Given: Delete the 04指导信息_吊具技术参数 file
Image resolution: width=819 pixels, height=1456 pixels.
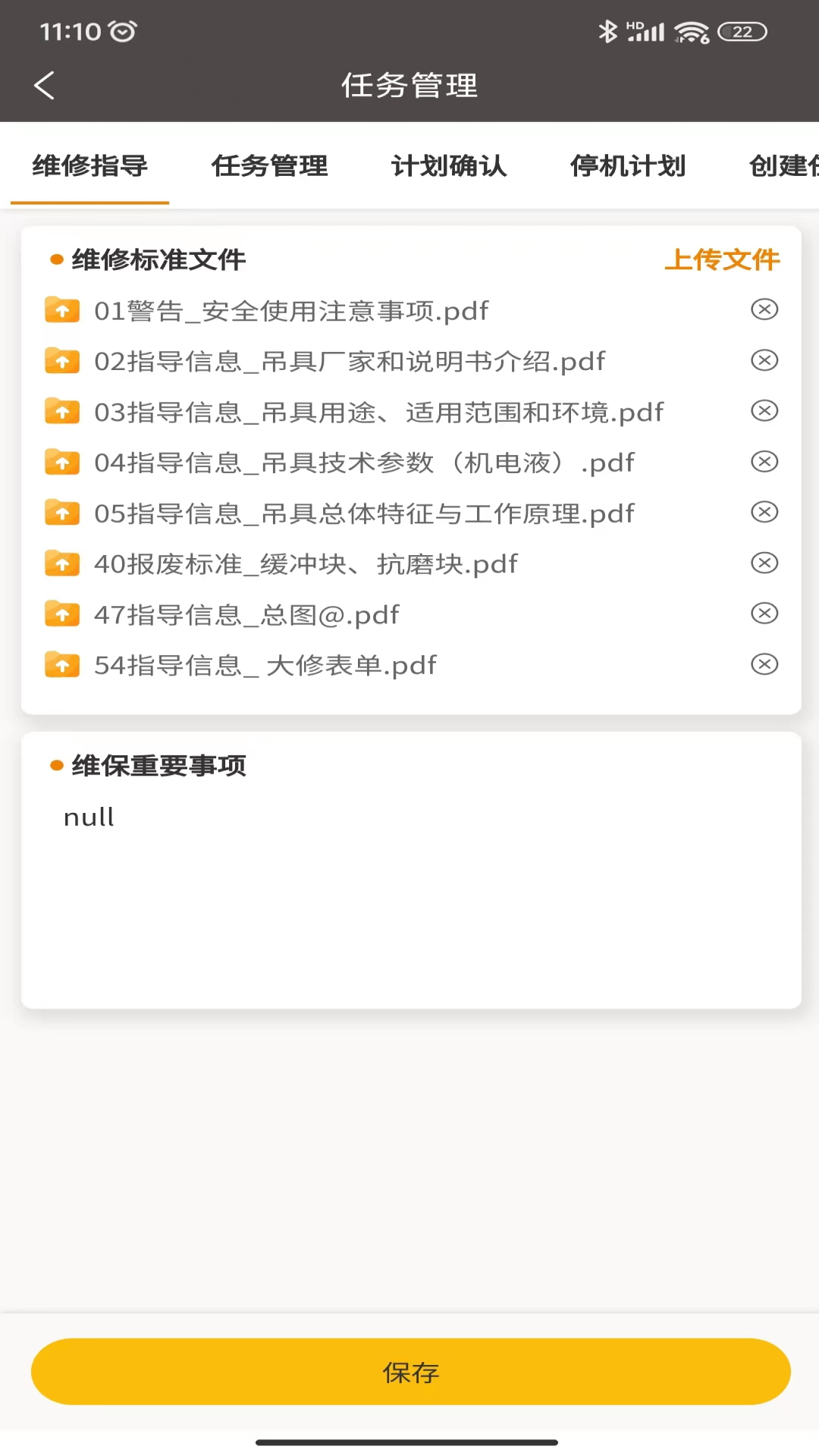Looking at the screenshot, I should 764,461.
